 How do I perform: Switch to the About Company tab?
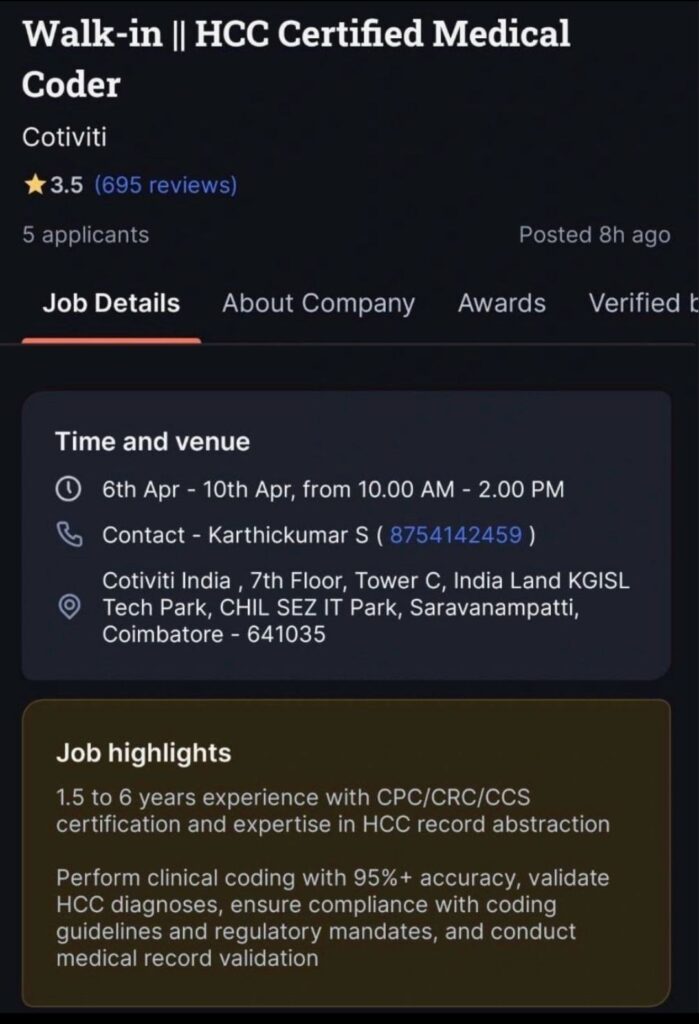point(318,304)
